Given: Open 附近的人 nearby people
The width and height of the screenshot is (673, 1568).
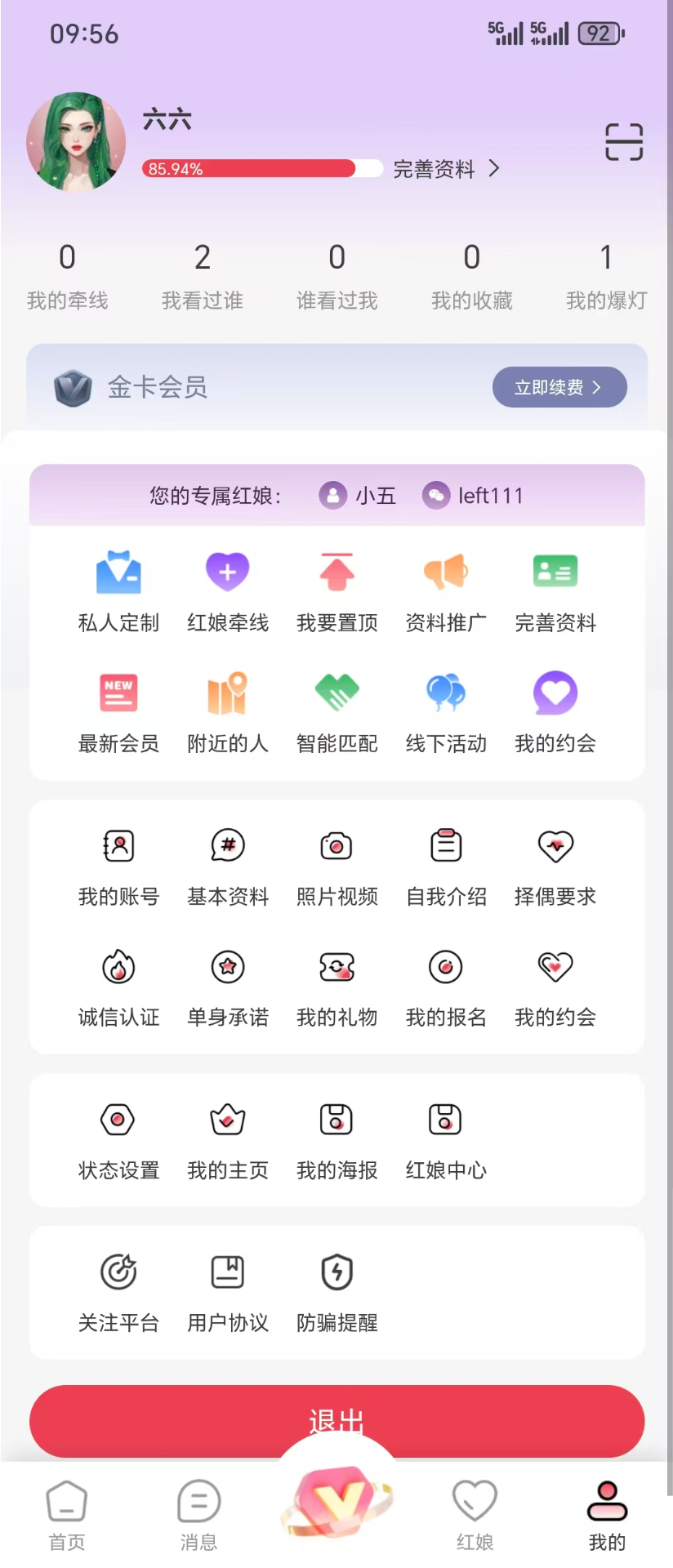Looking at the screenshot, I should 227,709.
